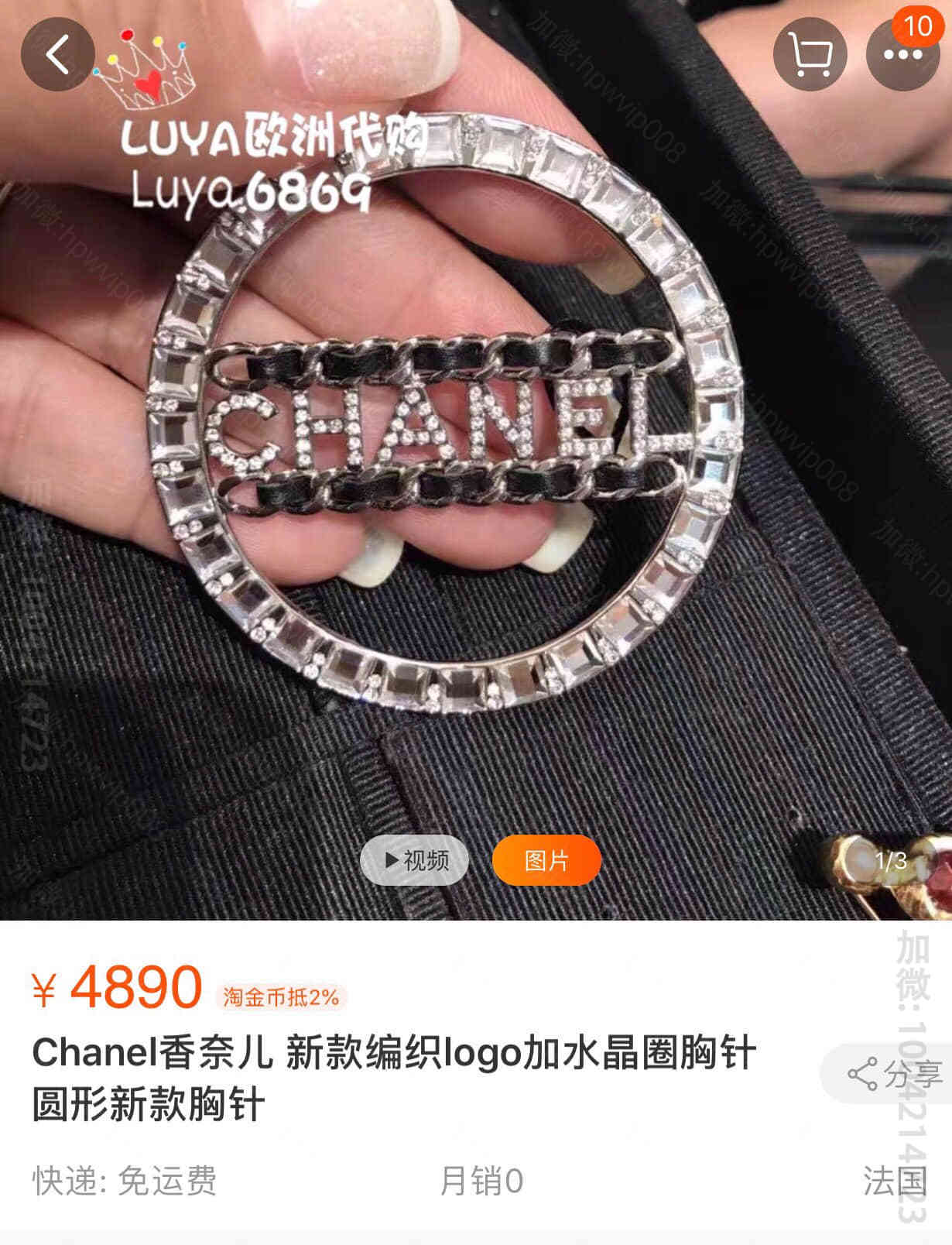Switch to the 视频 video view
The height and width of the screenshot is (1245, 952).
(415, 860)
